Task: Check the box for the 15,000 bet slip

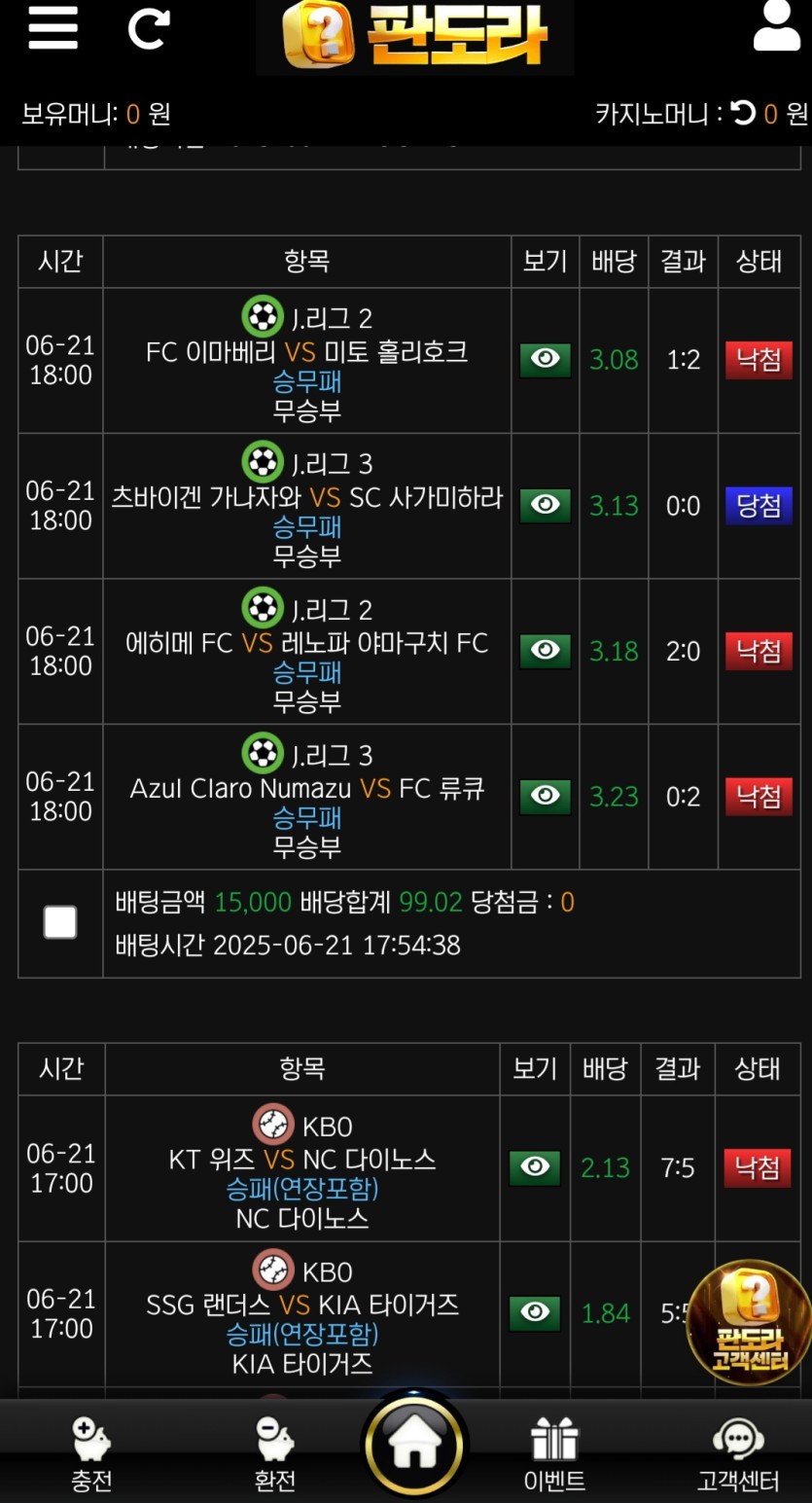Action: click(60, 922)
